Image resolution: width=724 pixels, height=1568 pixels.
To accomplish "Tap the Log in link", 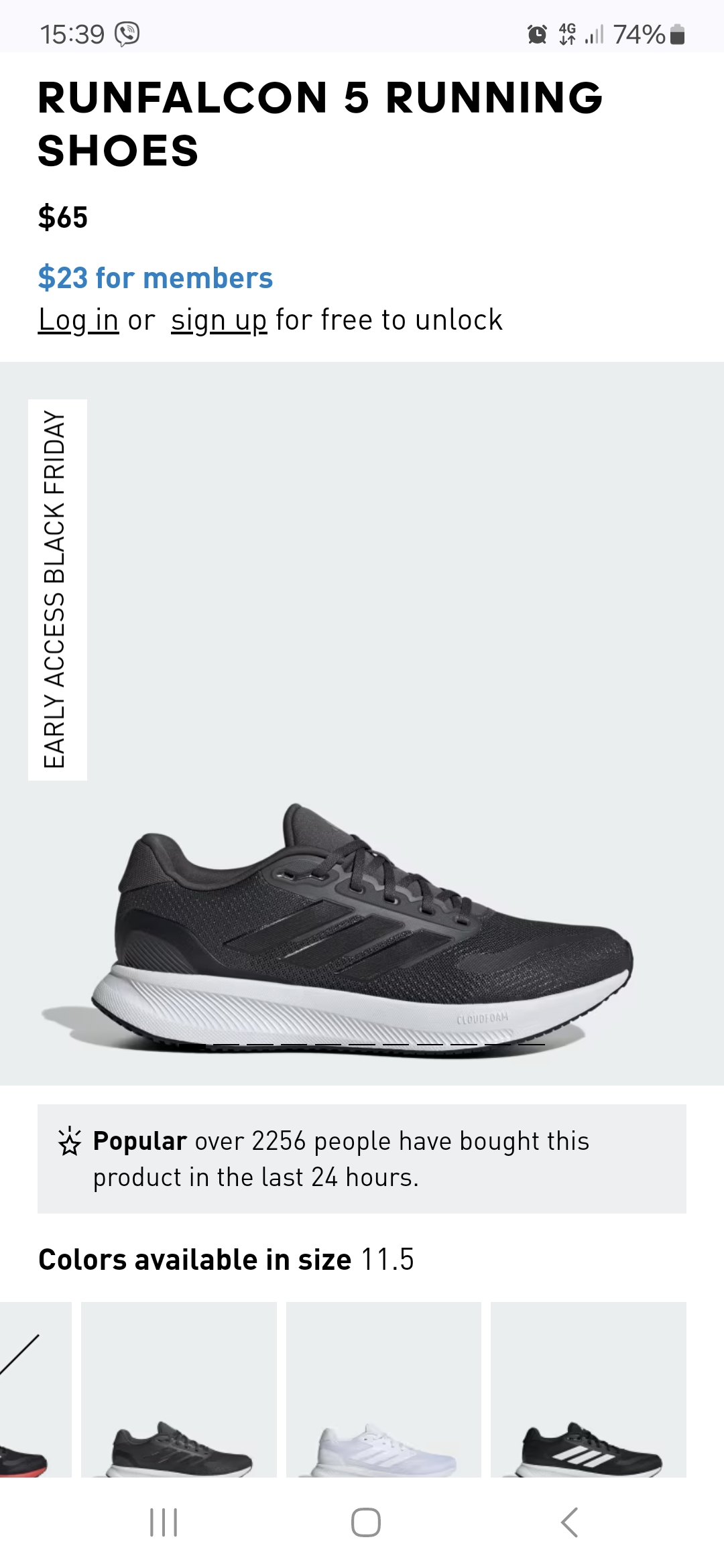I will click(78, 320).
